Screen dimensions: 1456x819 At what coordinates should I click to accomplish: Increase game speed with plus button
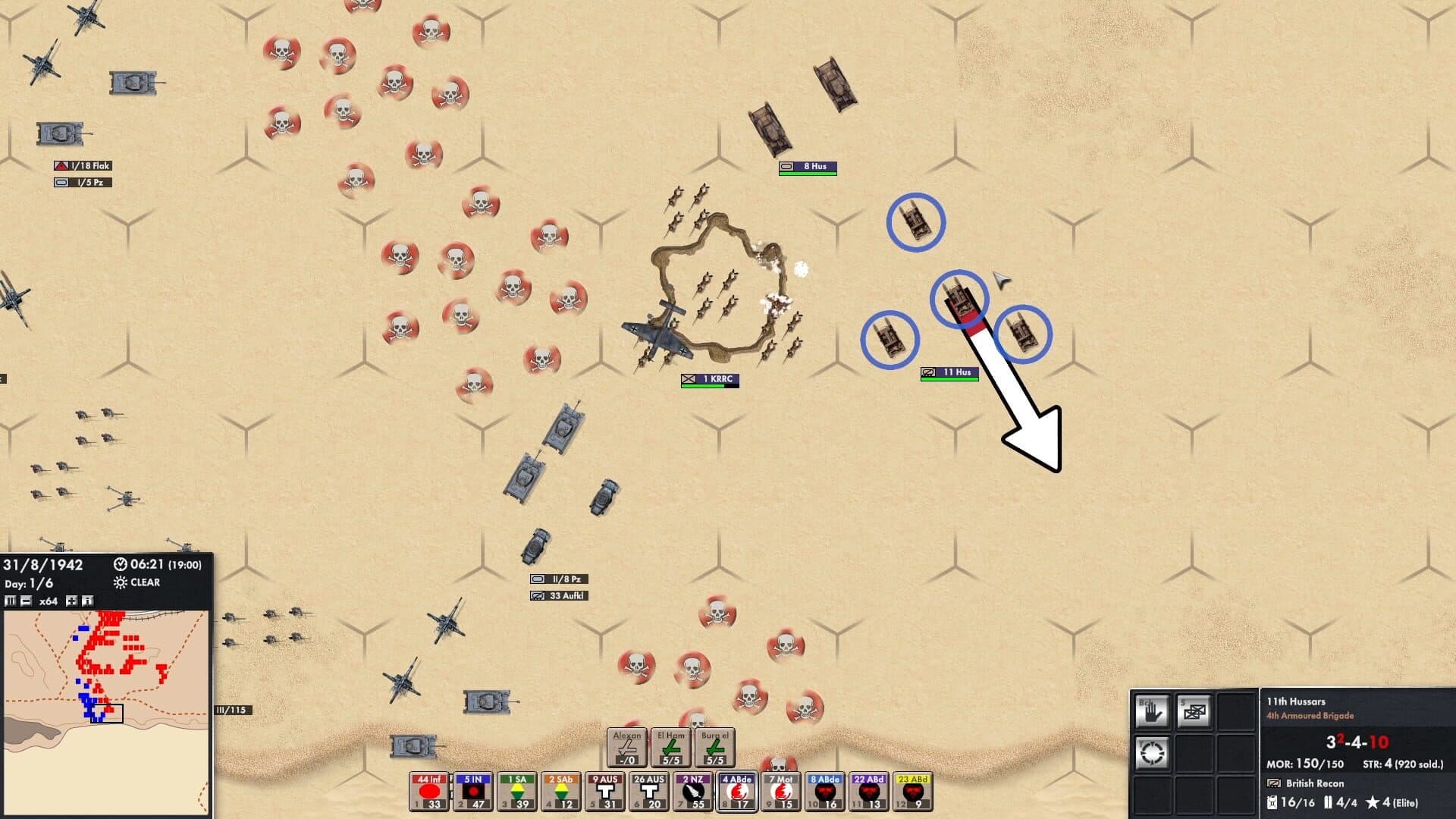(72, 601)
